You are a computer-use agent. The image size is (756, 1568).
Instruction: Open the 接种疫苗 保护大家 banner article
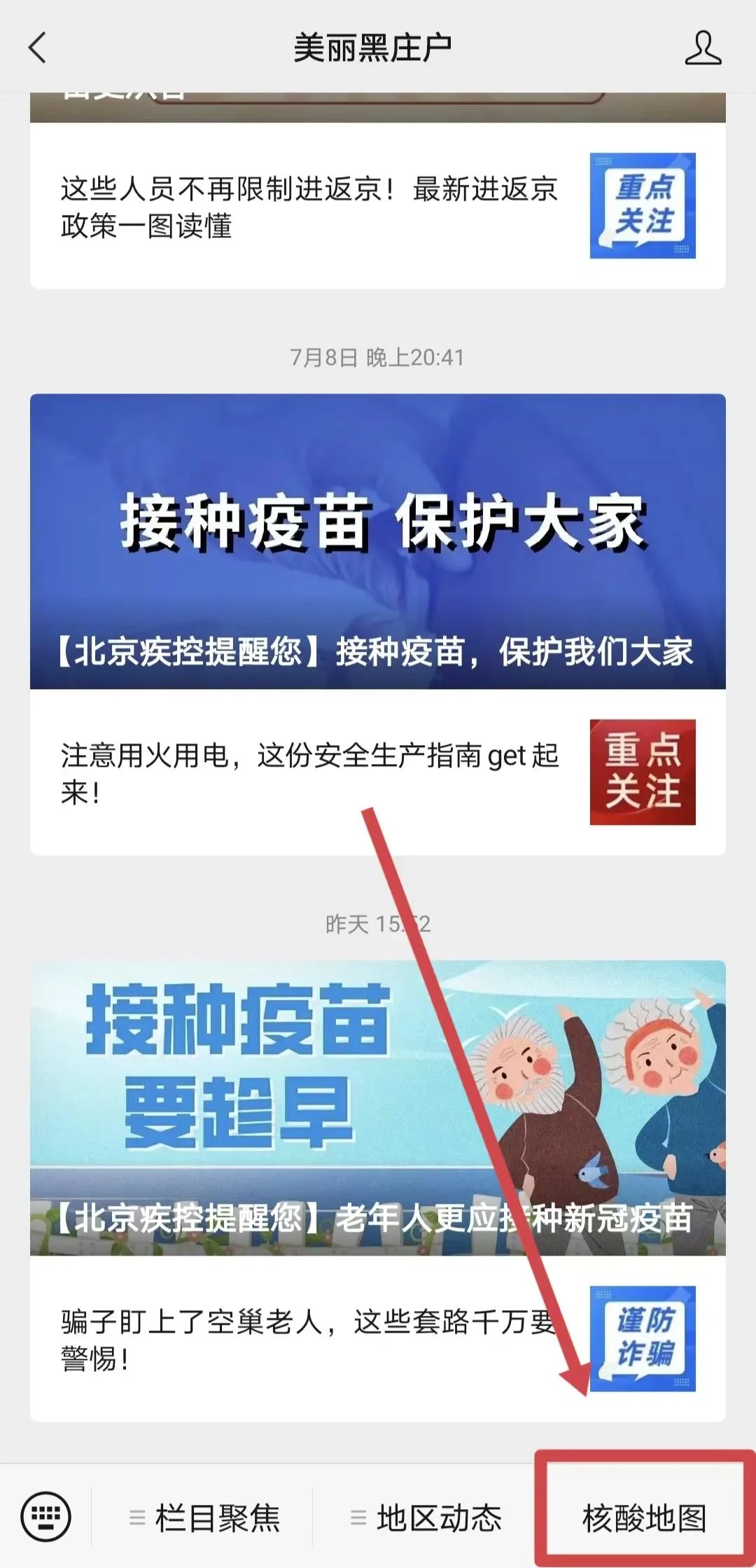[377, 541]
